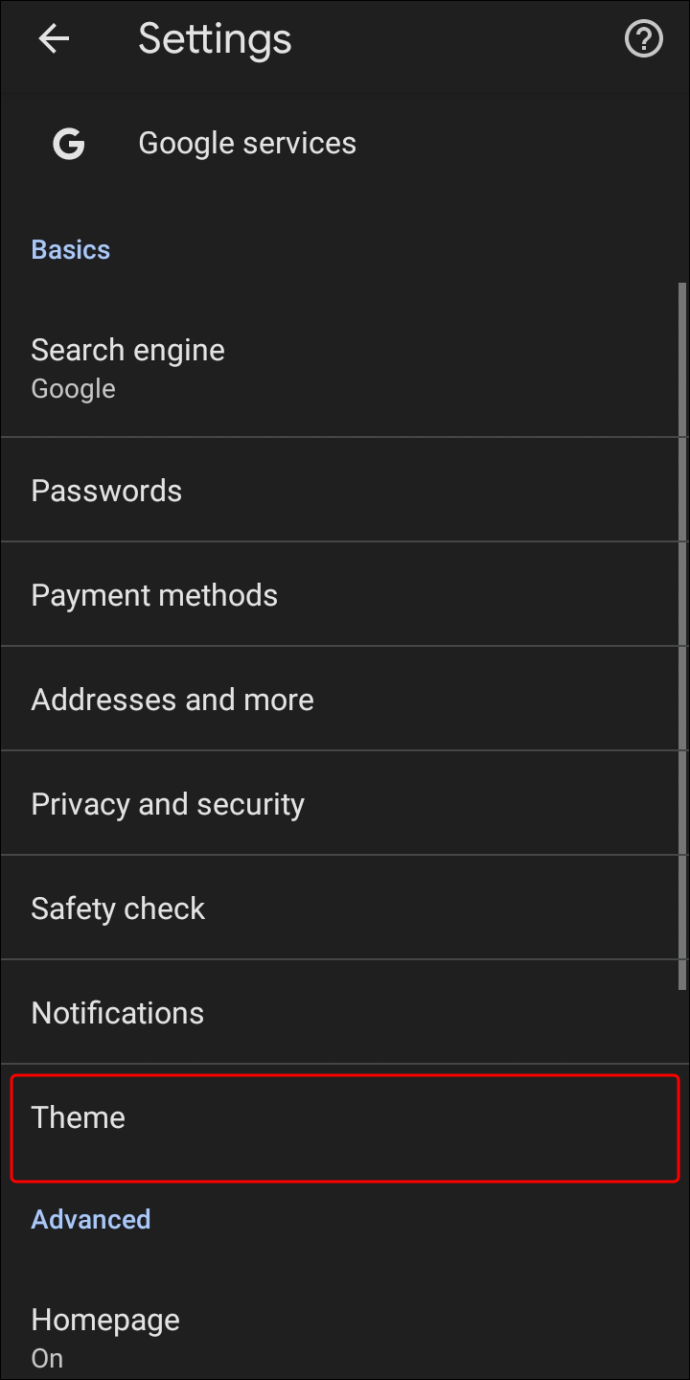Open the help and feedback icon

[643, 40]
